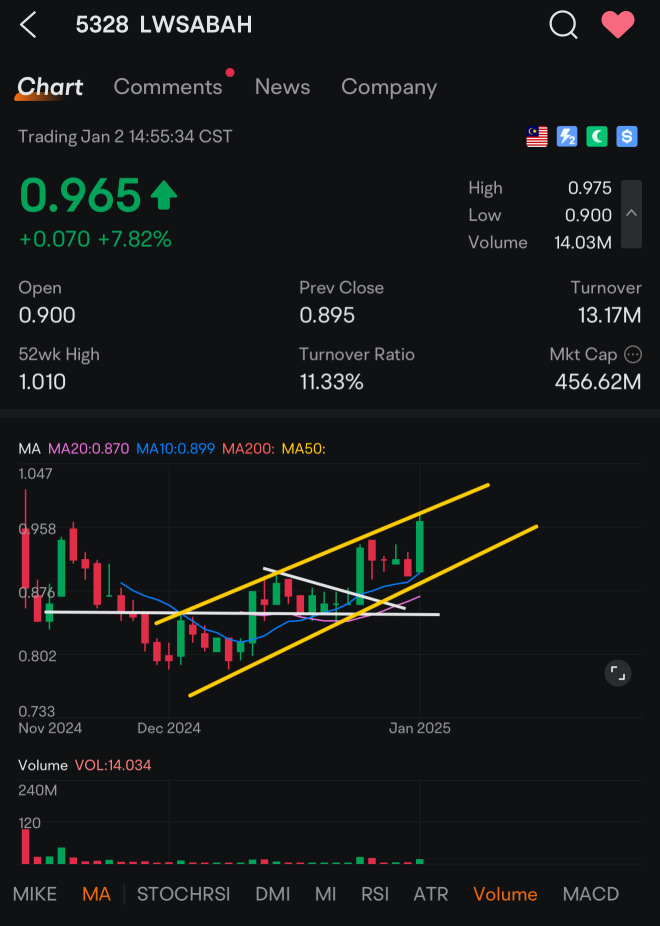Select the Volume indicator

505,894
